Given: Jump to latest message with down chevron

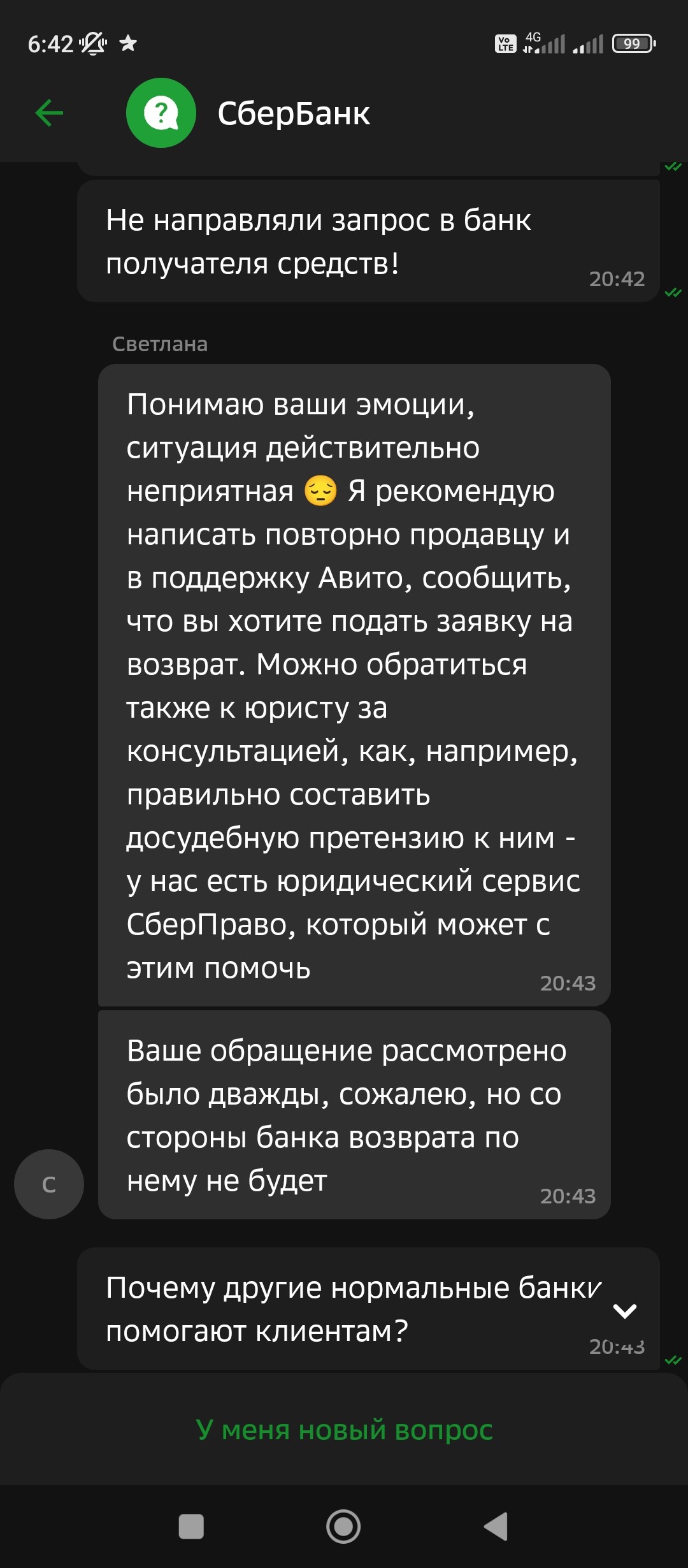Looking at the screenshot, I should (x=624, y=1310).
